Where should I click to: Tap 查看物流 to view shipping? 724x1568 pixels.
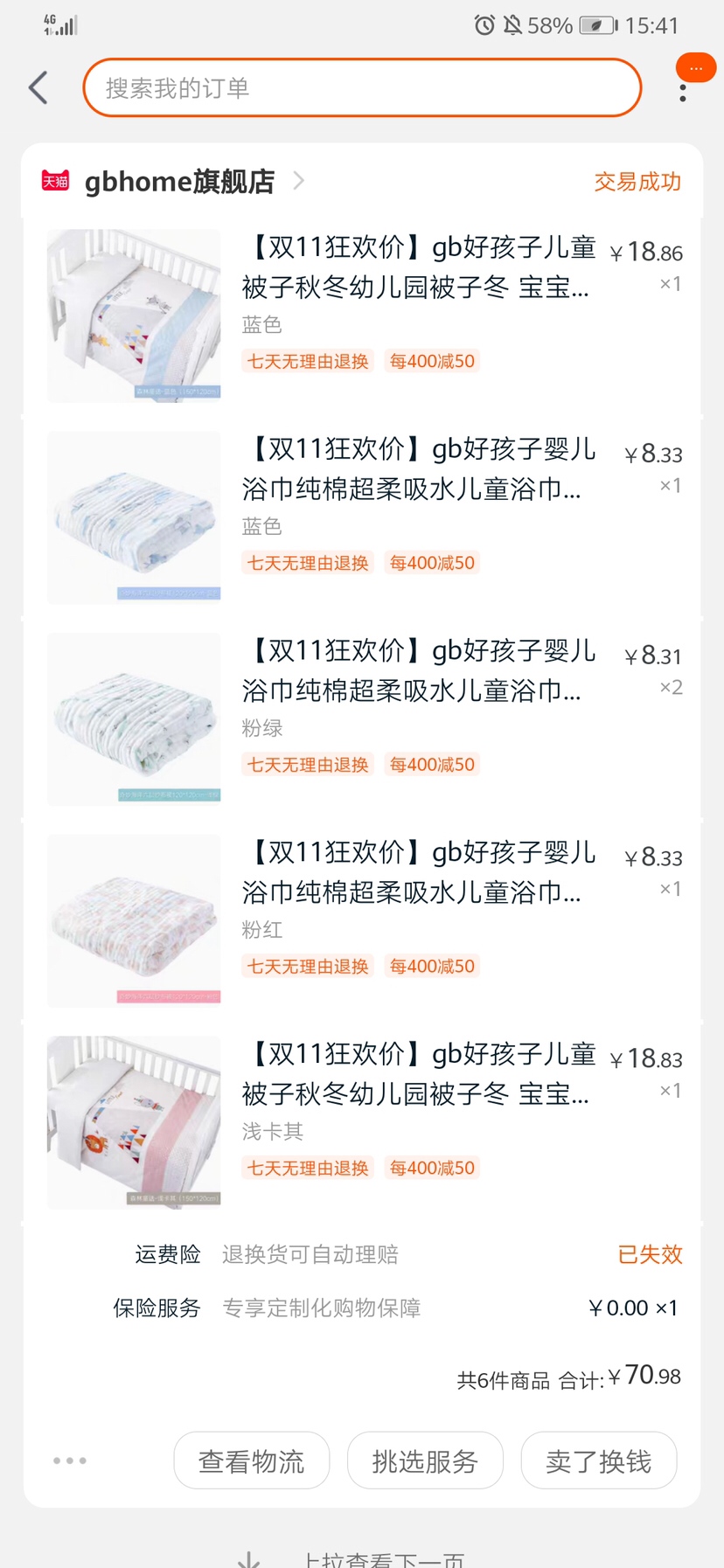coord(252,1460)
